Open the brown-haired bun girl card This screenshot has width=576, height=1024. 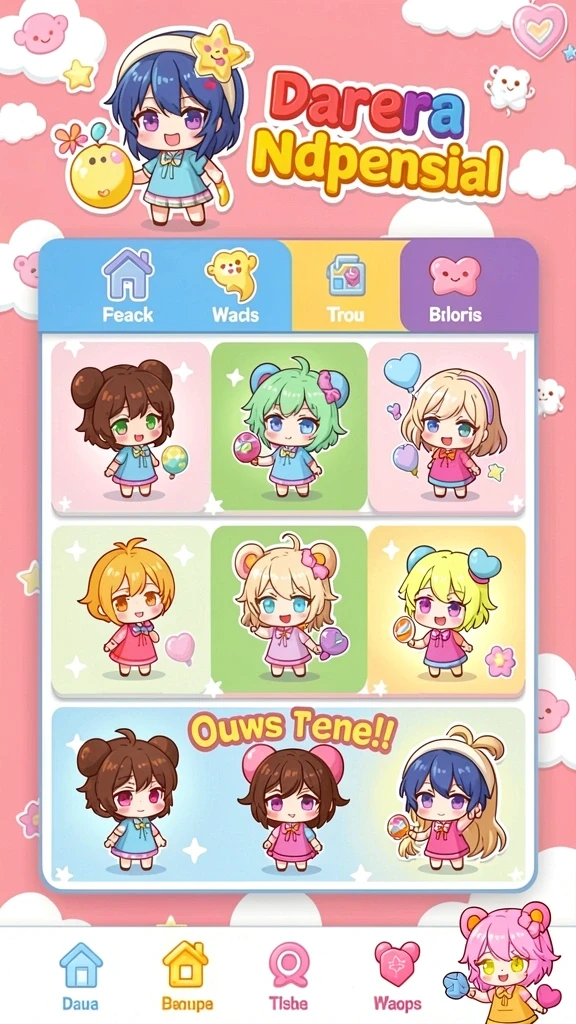point(131,426)
